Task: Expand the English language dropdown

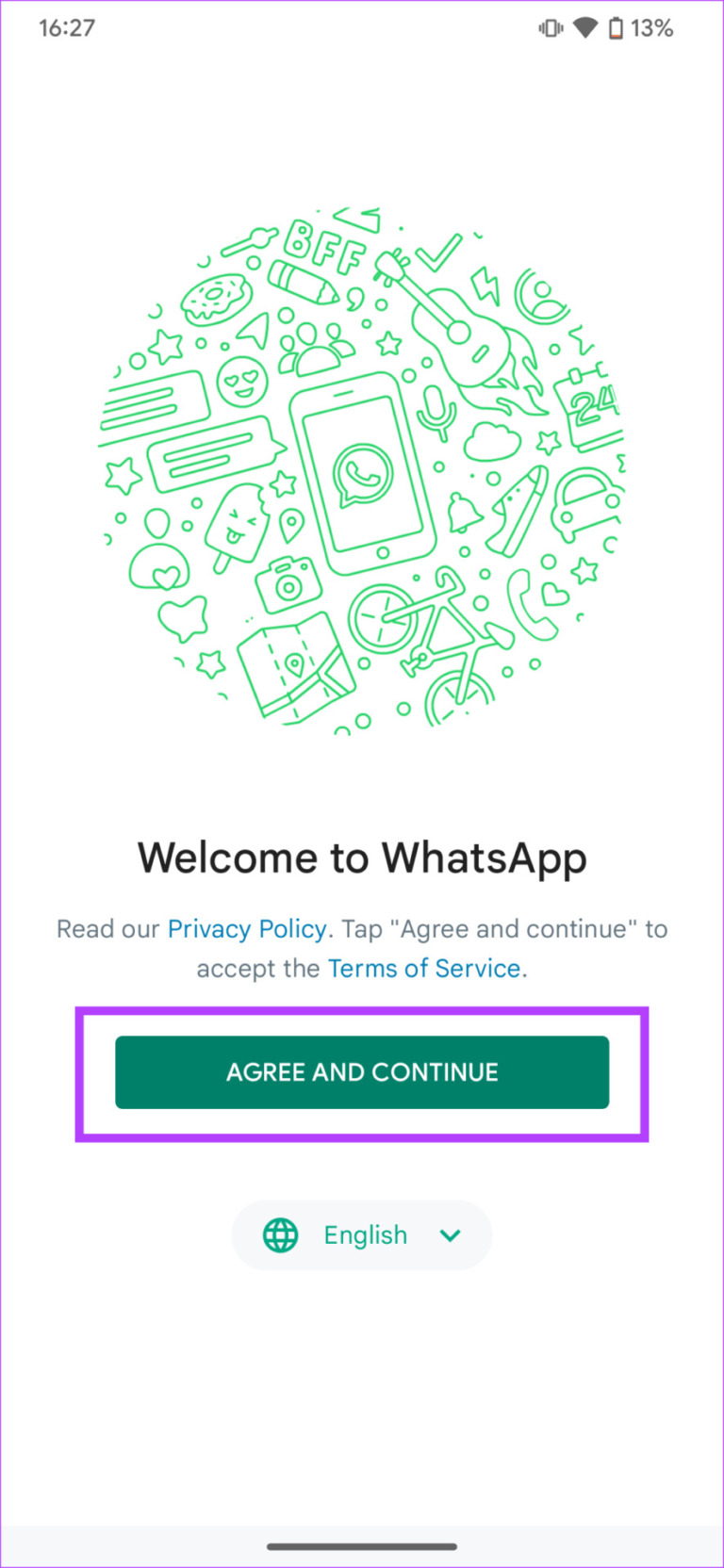Action: [x=362, y=1234]
